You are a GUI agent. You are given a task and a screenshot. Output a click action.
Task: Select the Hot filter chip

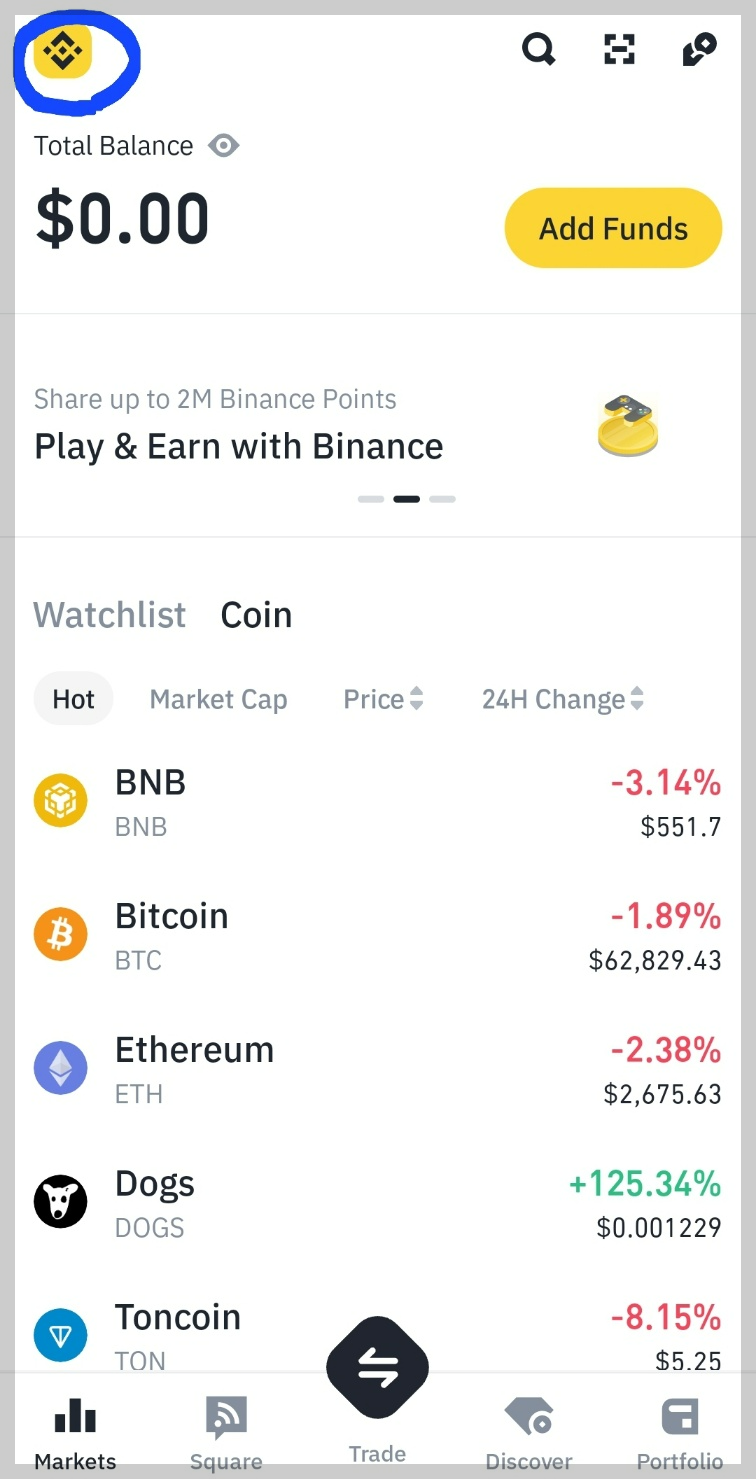coord(73,699)
